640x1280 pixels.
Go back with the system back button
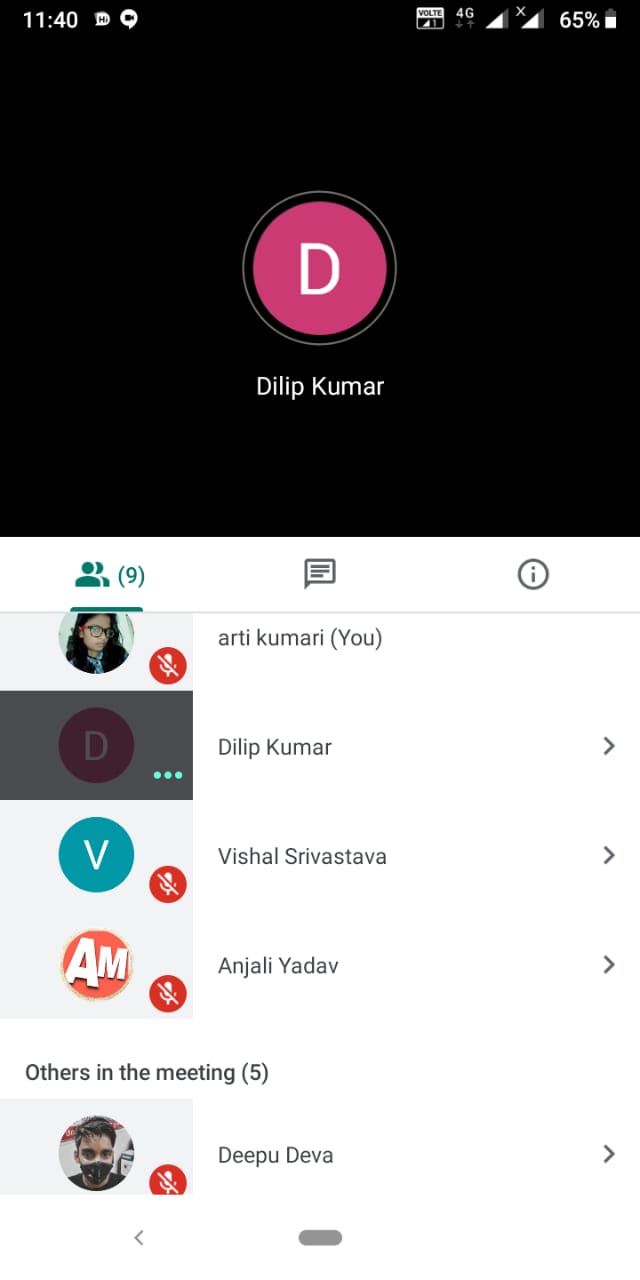[139, 1238]
